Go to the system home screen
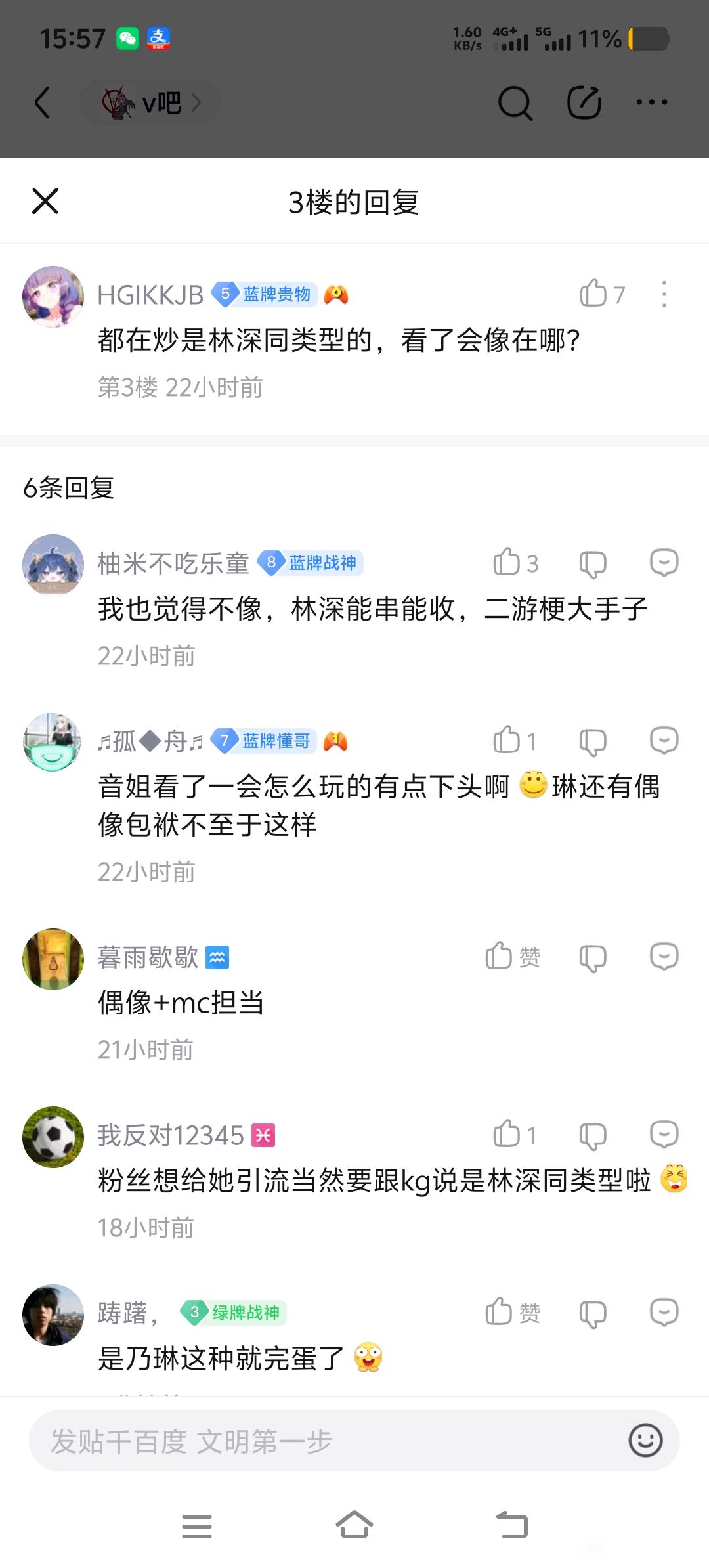Viewport: 709px width, 1568px height. click(354, 1525)
